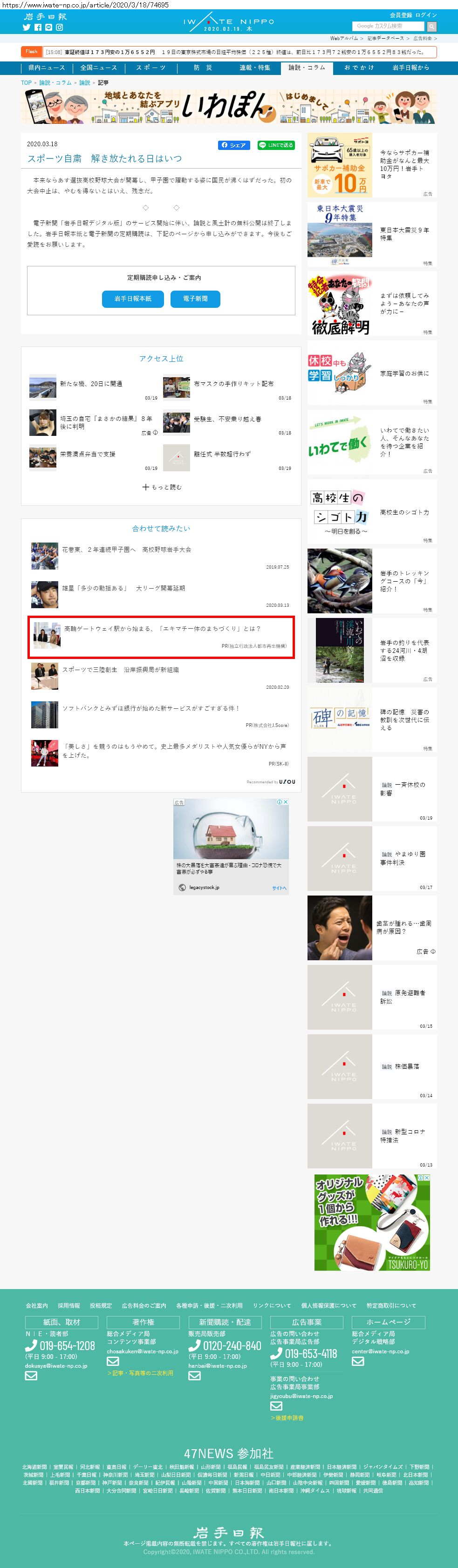Screen dimensions: 458x1568
Task: Switch to the 県内ニュース tab
Action: (46, 68)
